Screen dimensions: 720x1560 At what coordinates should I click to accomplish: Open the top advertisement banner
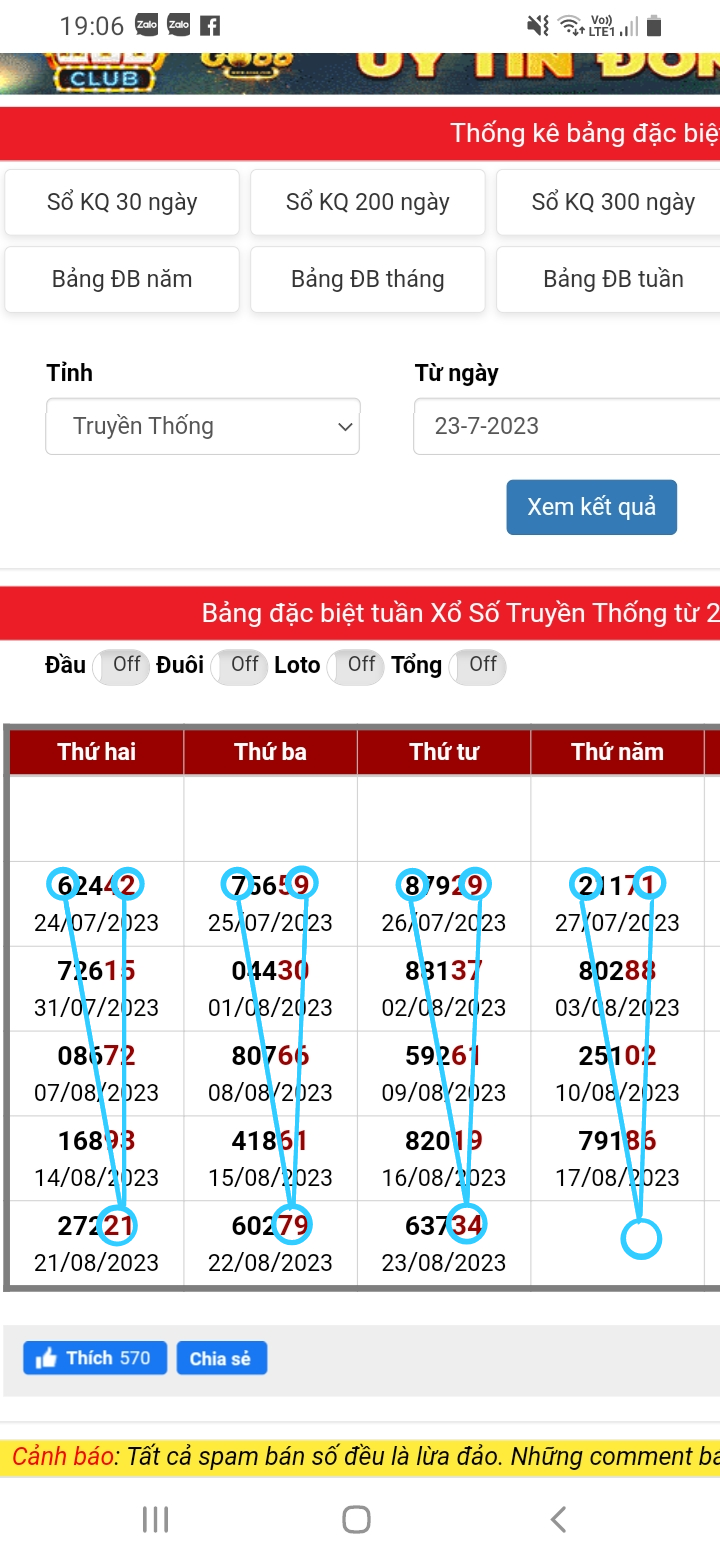click(x=360, y=74)
